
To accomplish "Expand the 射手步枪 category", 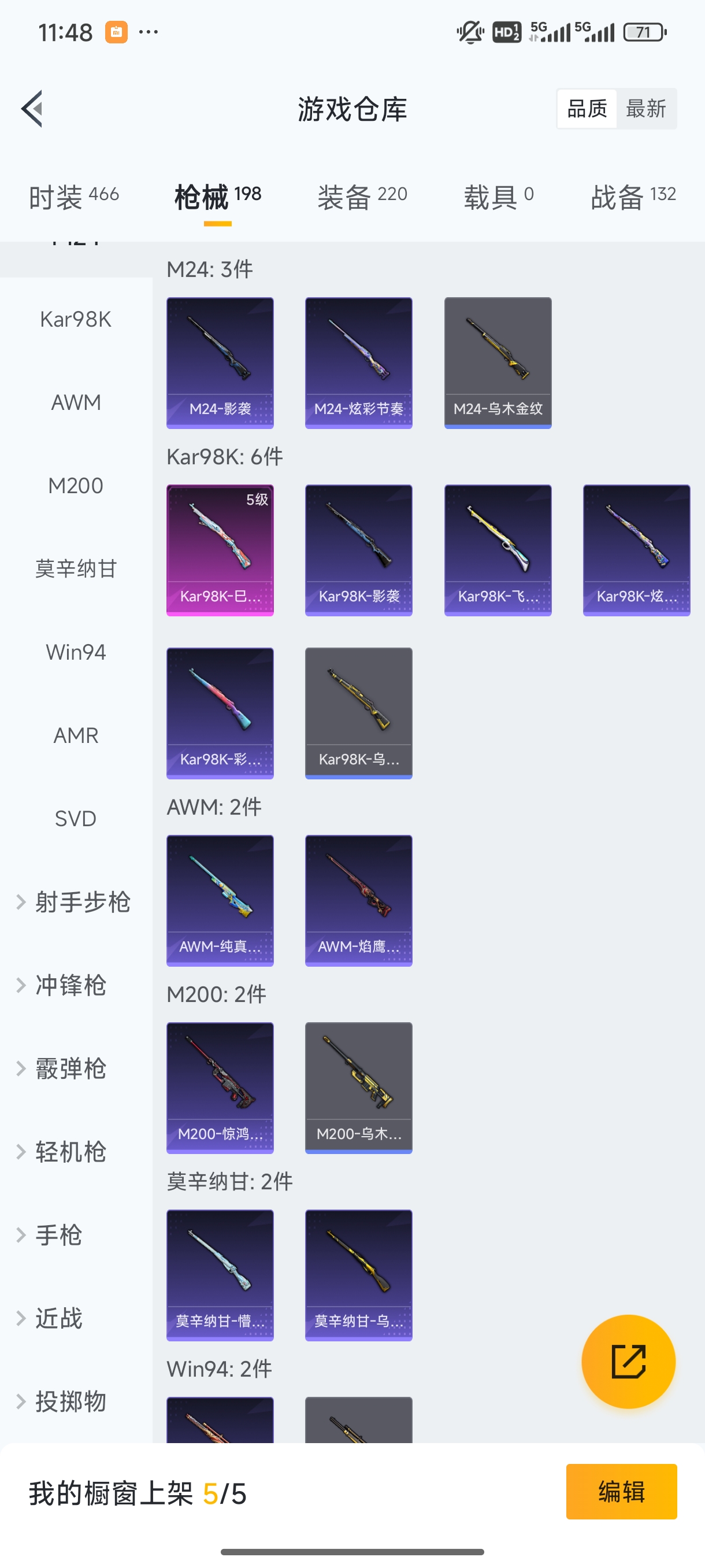I will (74, 902).
